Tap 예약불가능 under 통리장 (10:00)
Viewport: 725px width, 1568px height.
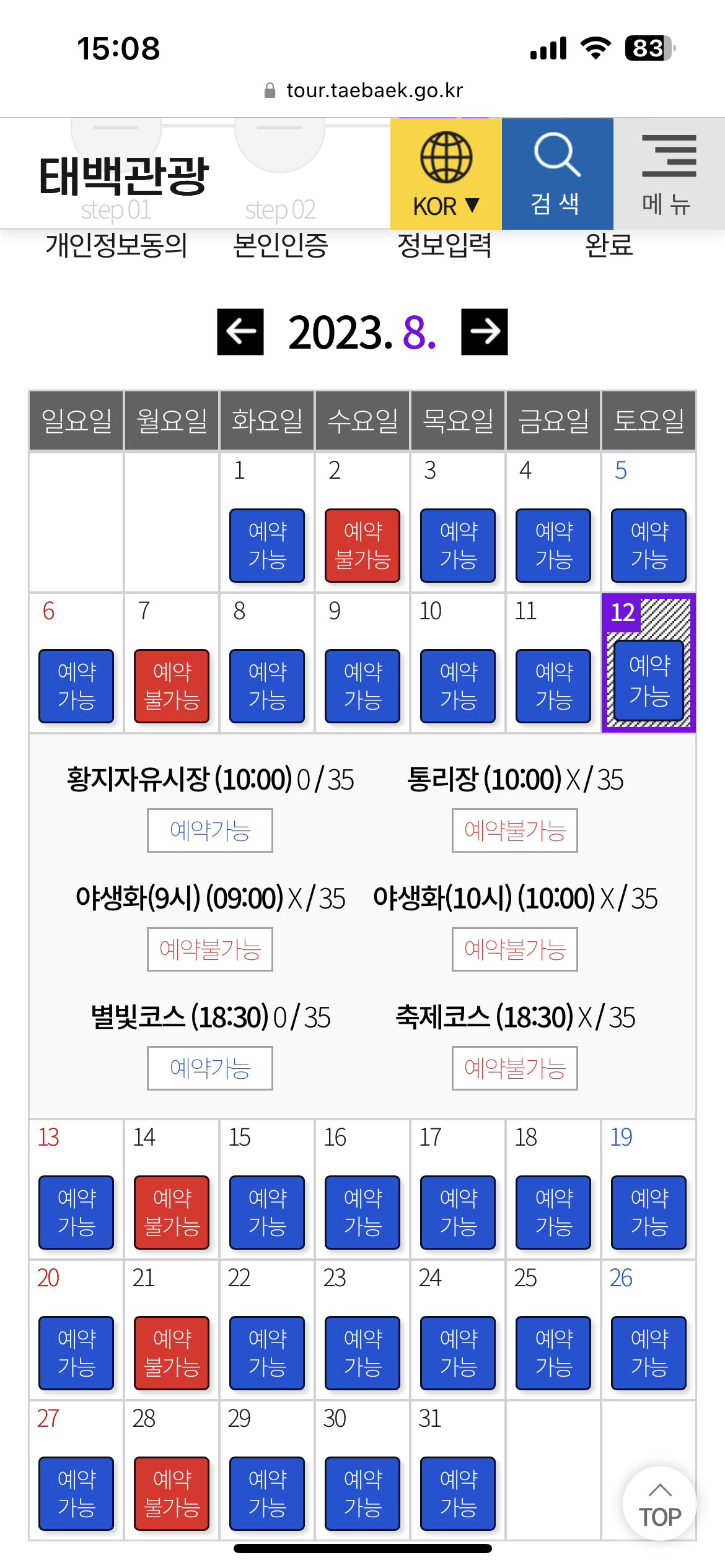point(515,830)
